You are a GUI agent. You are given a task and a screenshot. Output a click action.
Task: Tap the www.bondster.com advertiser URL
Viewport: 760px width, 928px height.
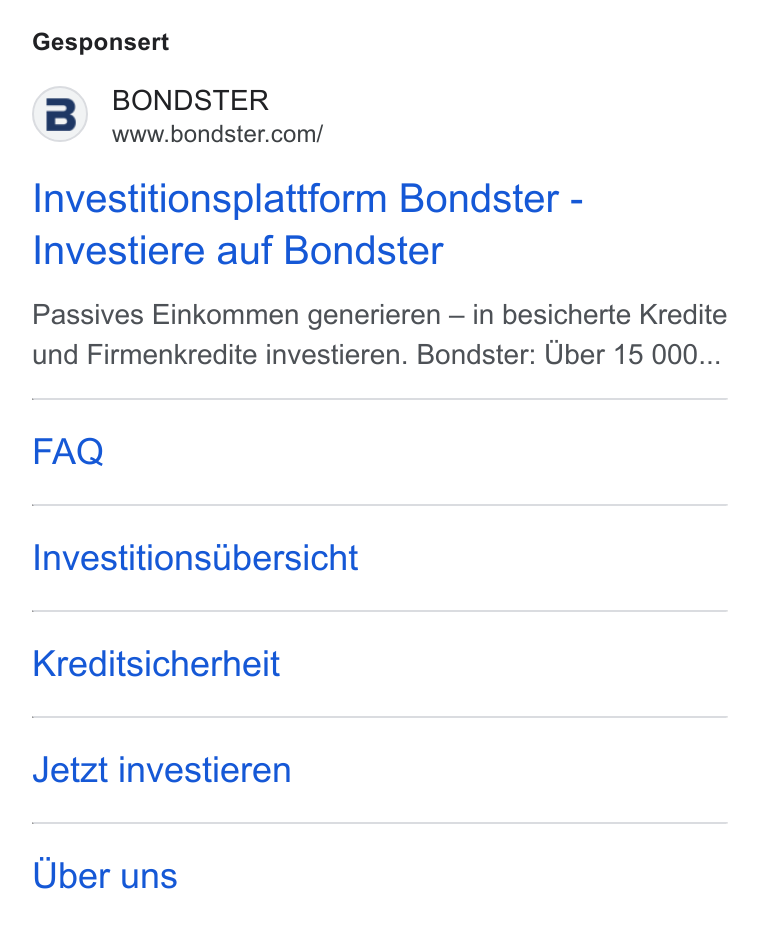(217, 134)
